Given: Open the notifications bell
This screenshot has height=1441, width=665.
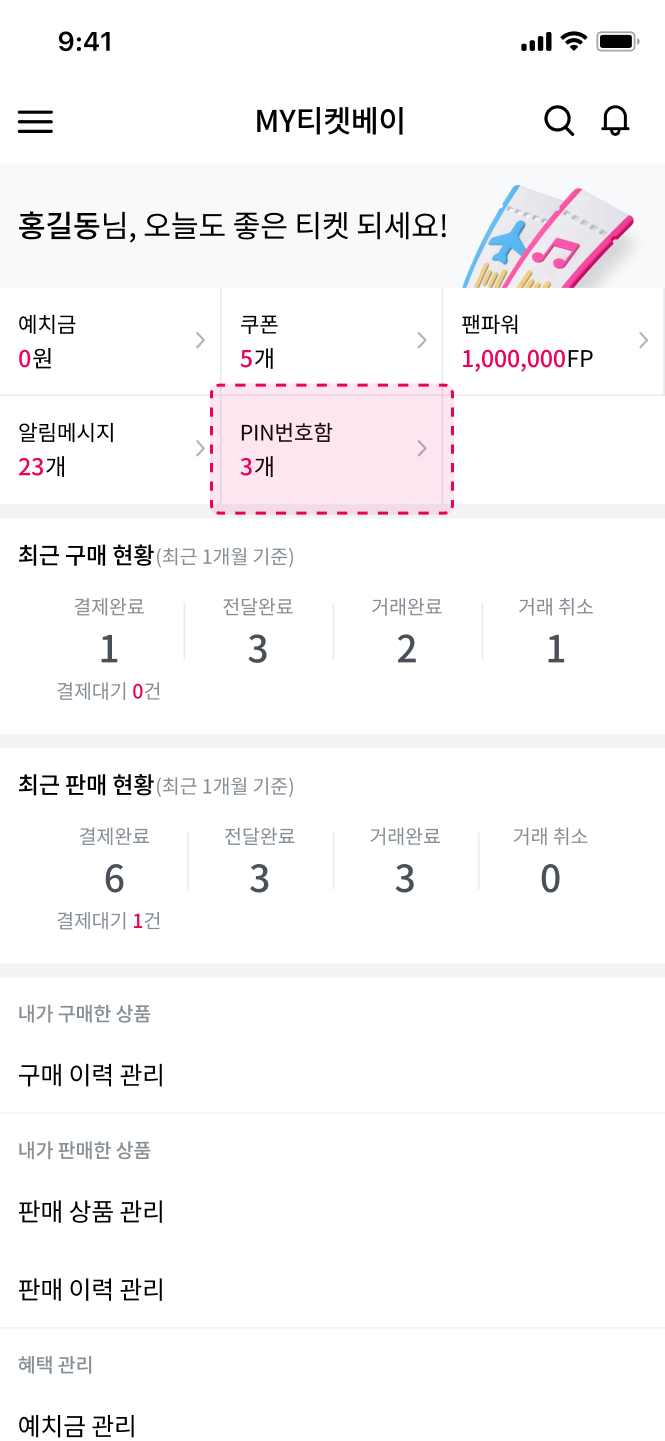Looking at the screenshot, I should (x=615, y=121).
